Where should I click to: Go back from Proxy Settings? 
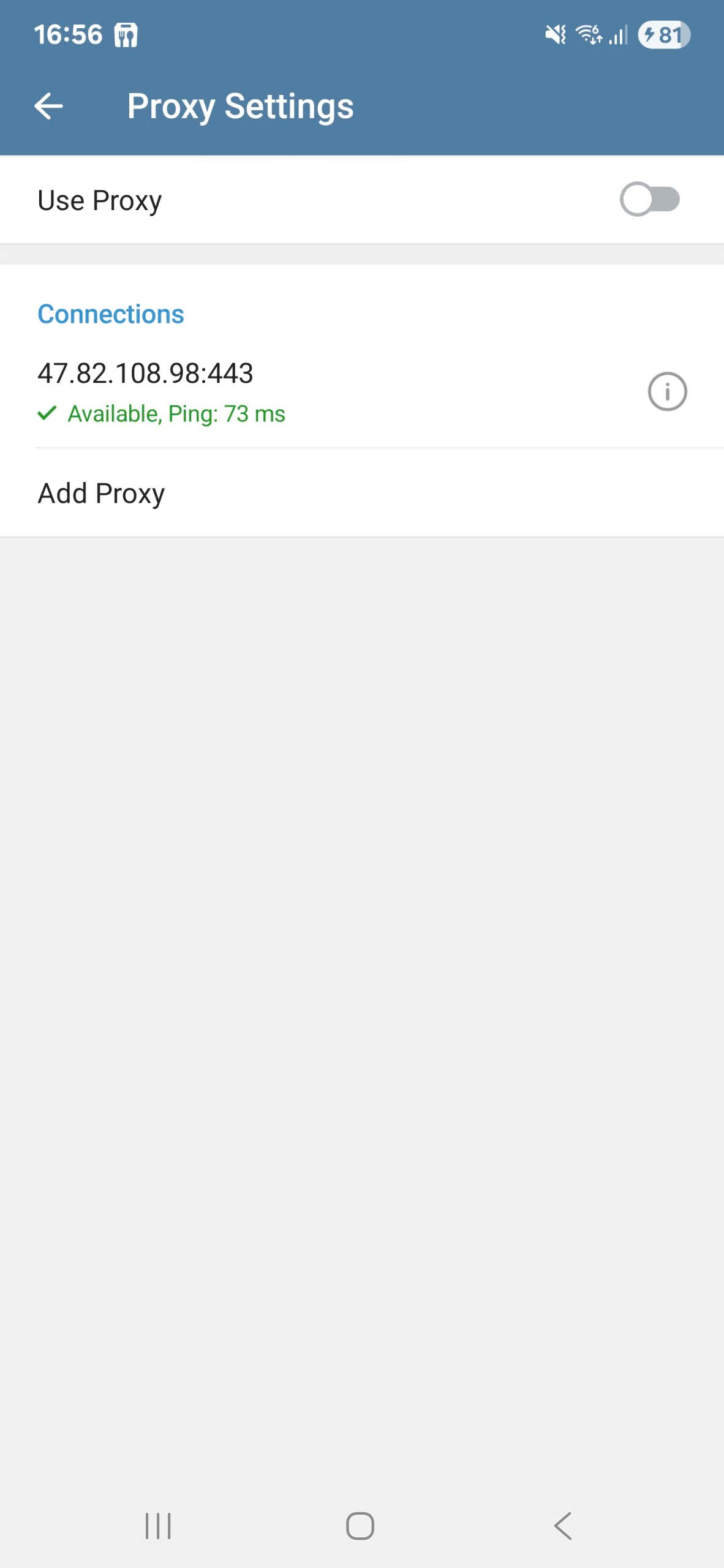click(48, 106)
